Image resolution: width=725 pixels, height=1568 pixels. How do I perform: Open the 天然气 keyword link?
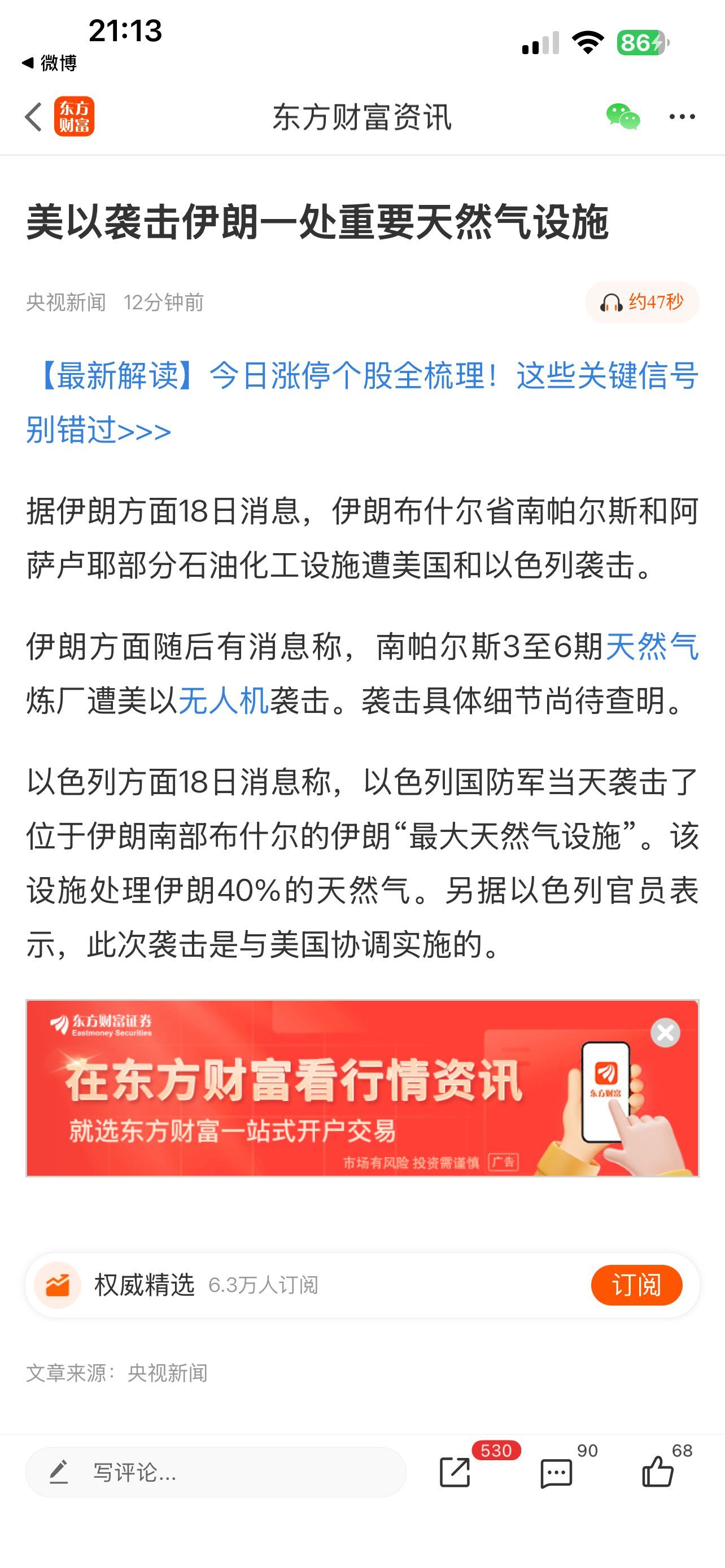pos(652,646)
